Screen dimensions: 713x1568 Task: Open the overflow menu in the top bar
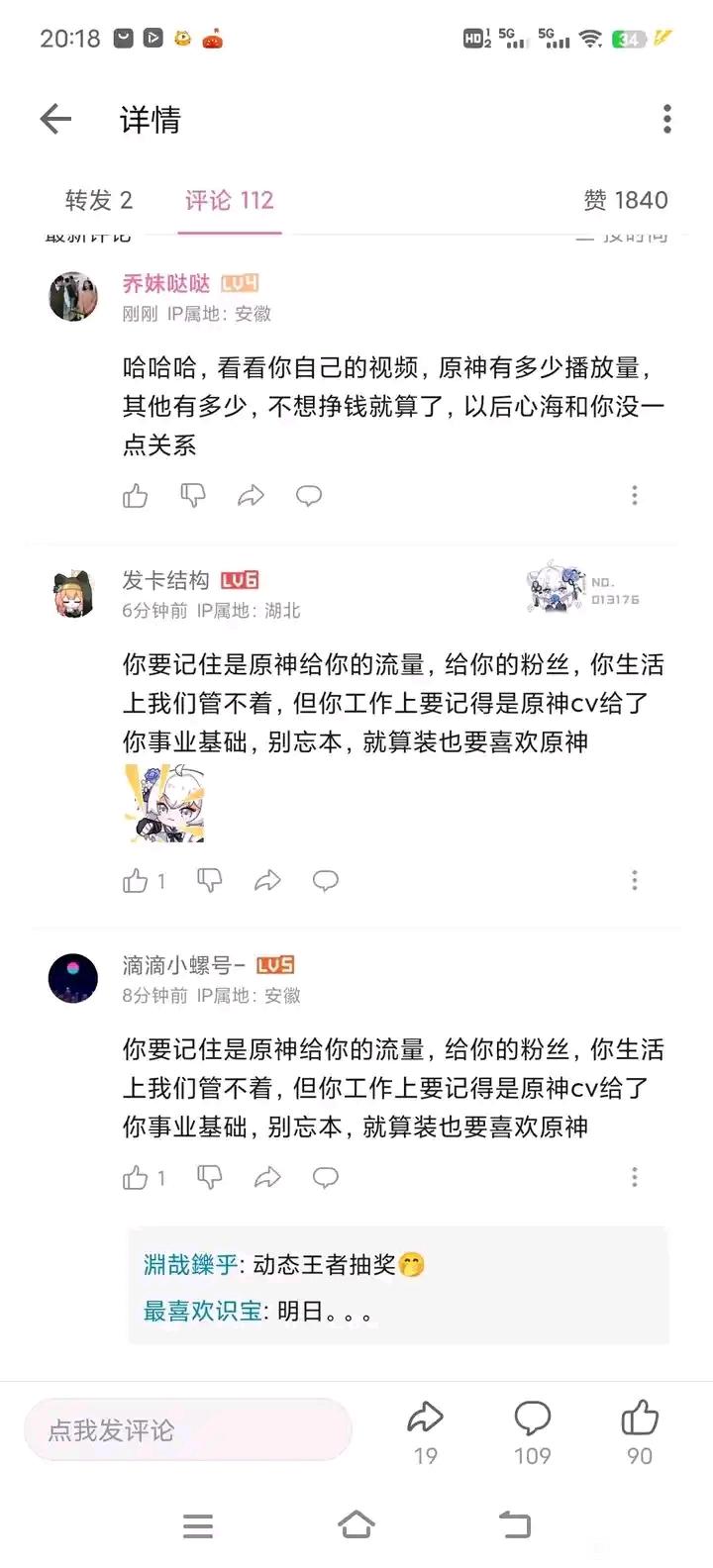(x=666, y=120)
